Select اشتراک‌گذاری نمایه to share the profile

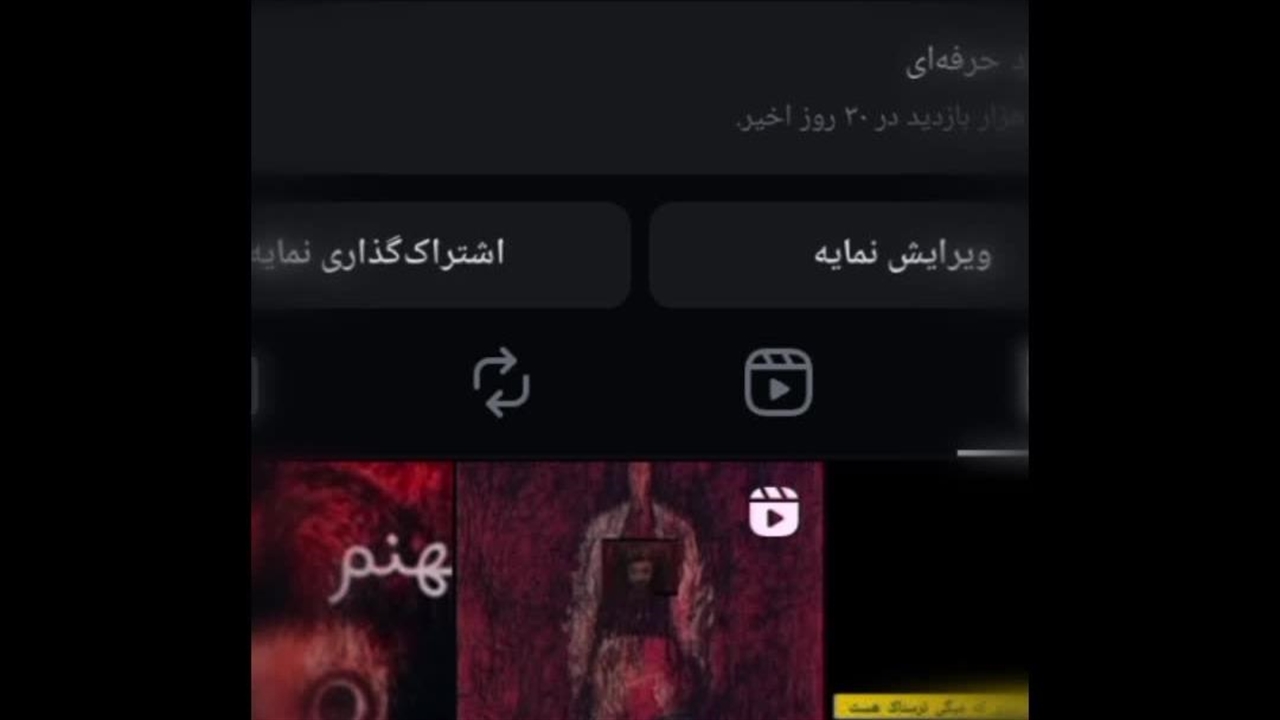pyautogui.click(x=441, y=255)
